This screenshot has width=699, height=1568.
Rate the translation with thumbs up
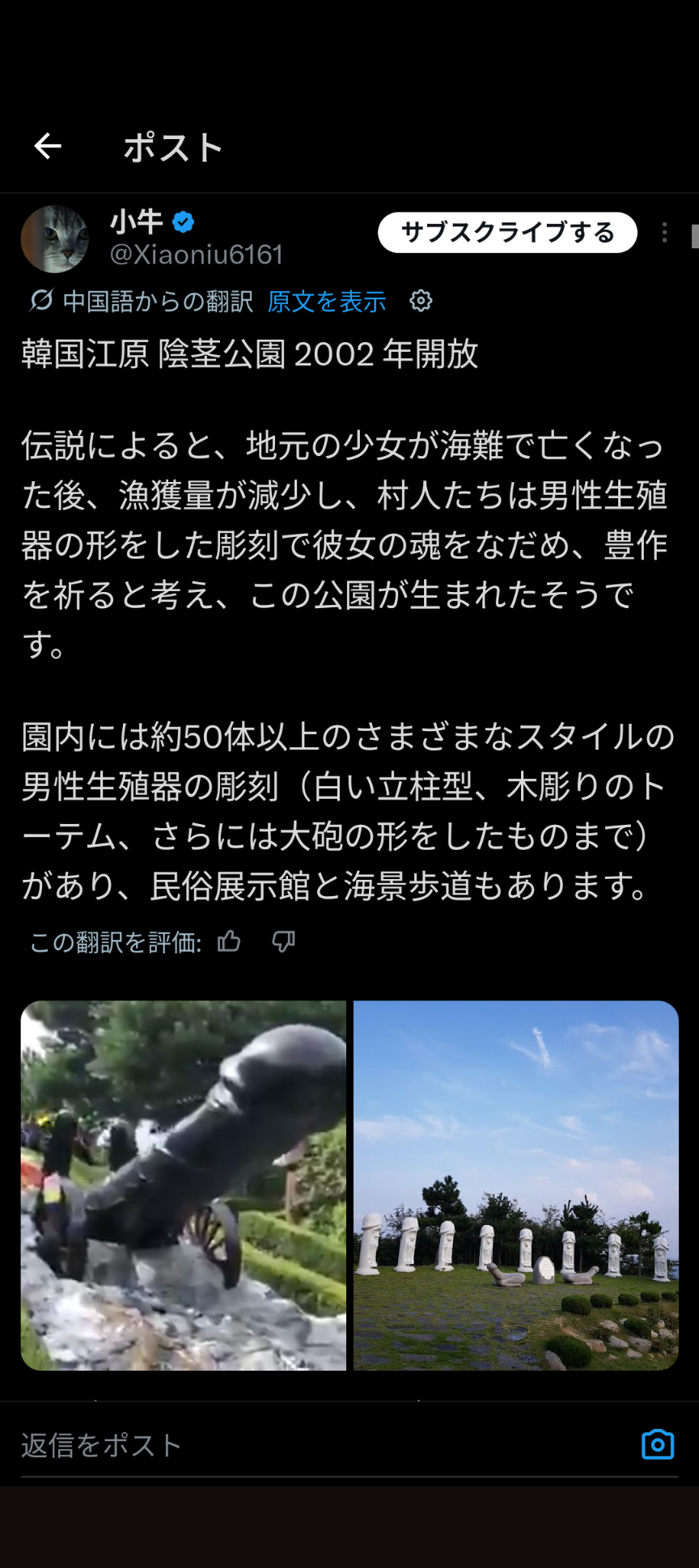[x=229, y=941]
